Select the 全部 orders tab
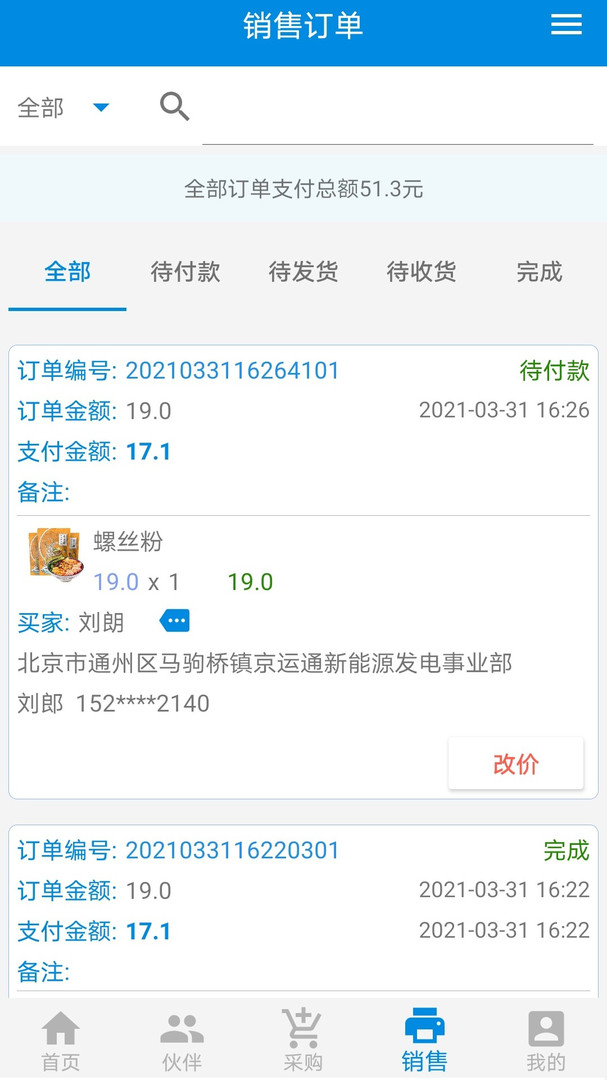 click(x=68, y=271)
